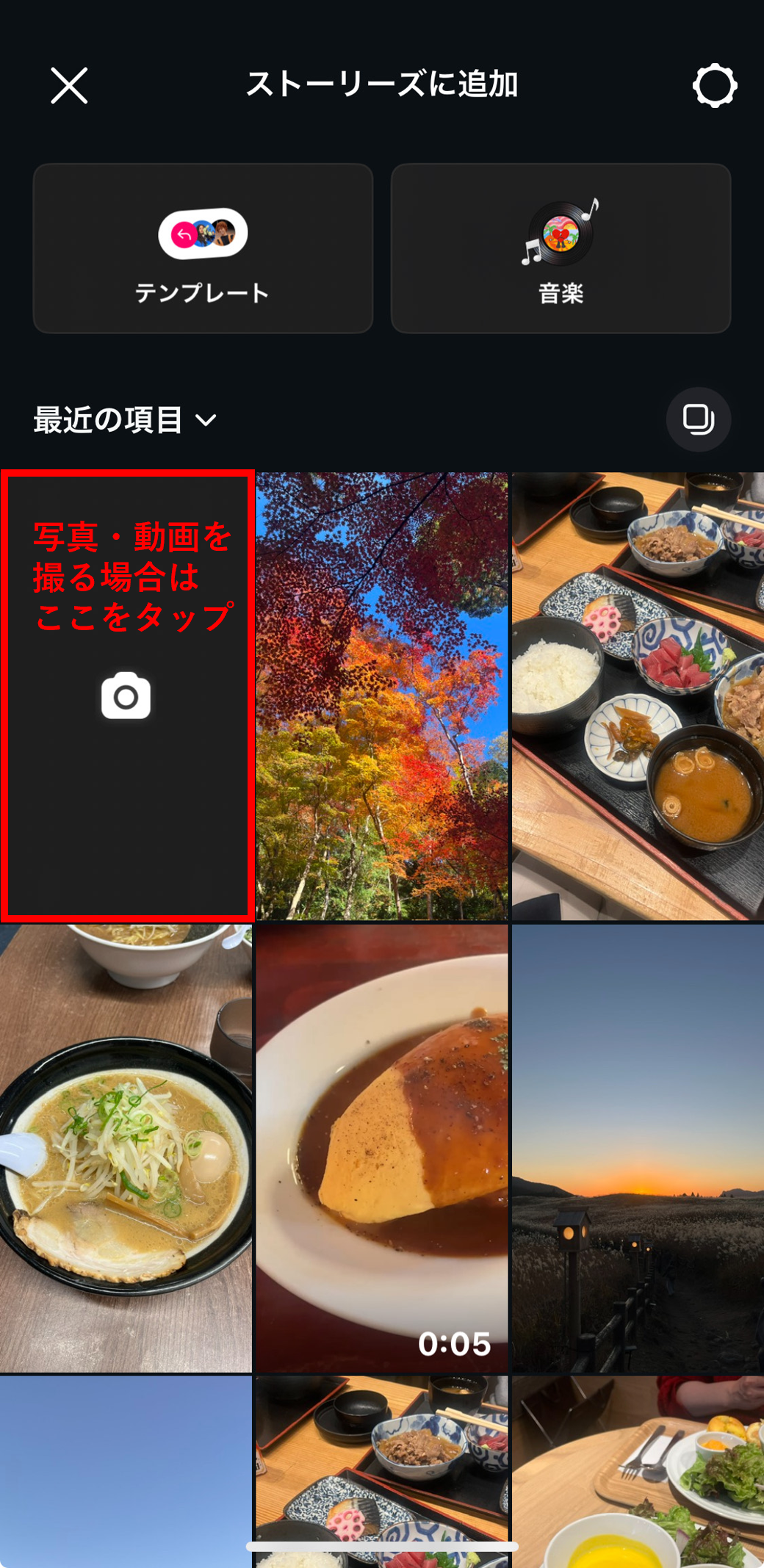Select the autumn leaves photo
Image resolution: width=764 pixels, height=1568 pixels.
[x=382, y=696]
